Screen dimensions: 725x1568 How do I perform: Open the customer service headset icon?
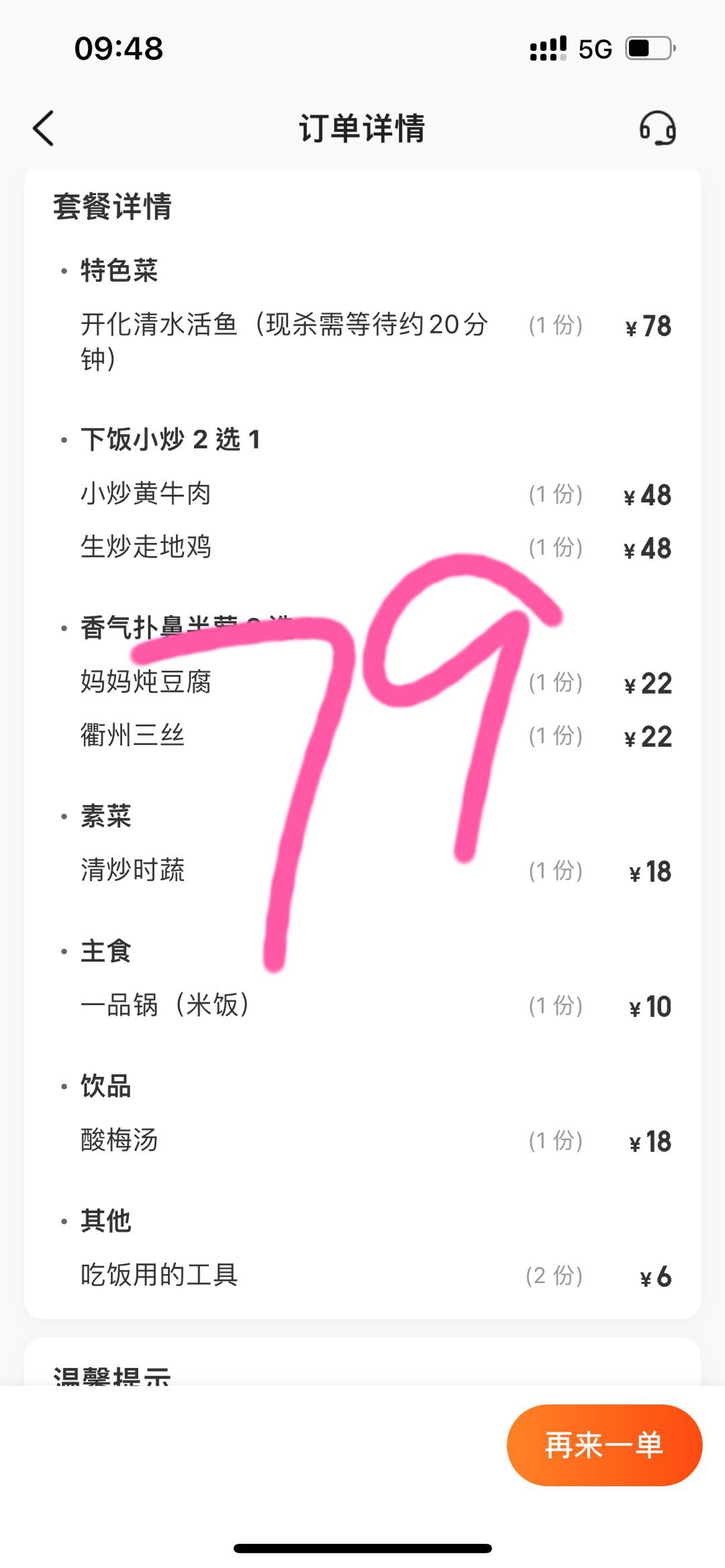pyautogui.click(x=657, y=128)
